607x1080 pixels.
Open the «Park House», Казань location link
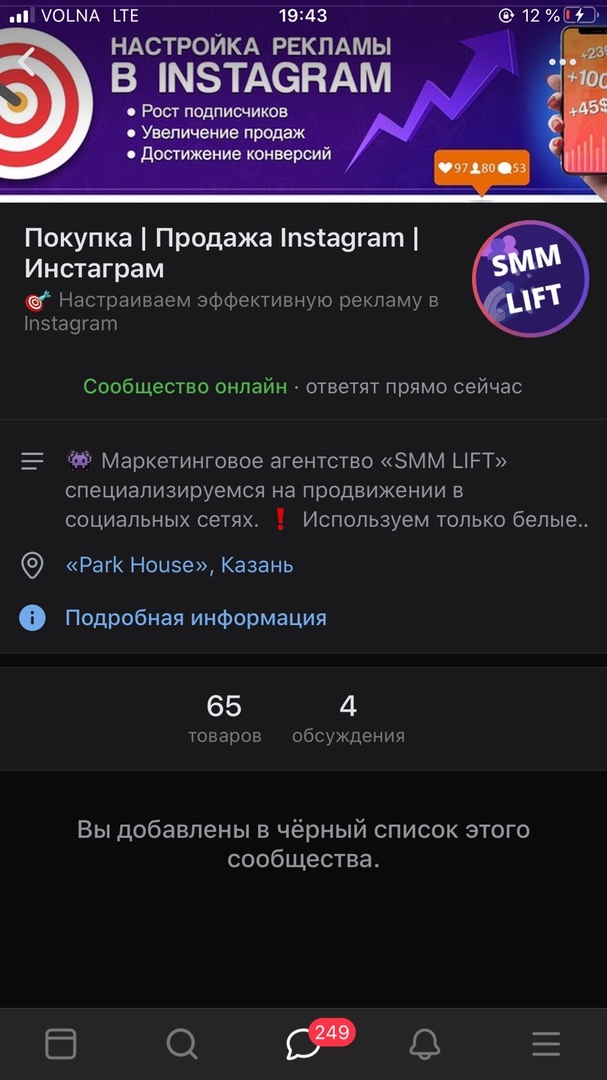pyautogui.click(x=179, y=565)
